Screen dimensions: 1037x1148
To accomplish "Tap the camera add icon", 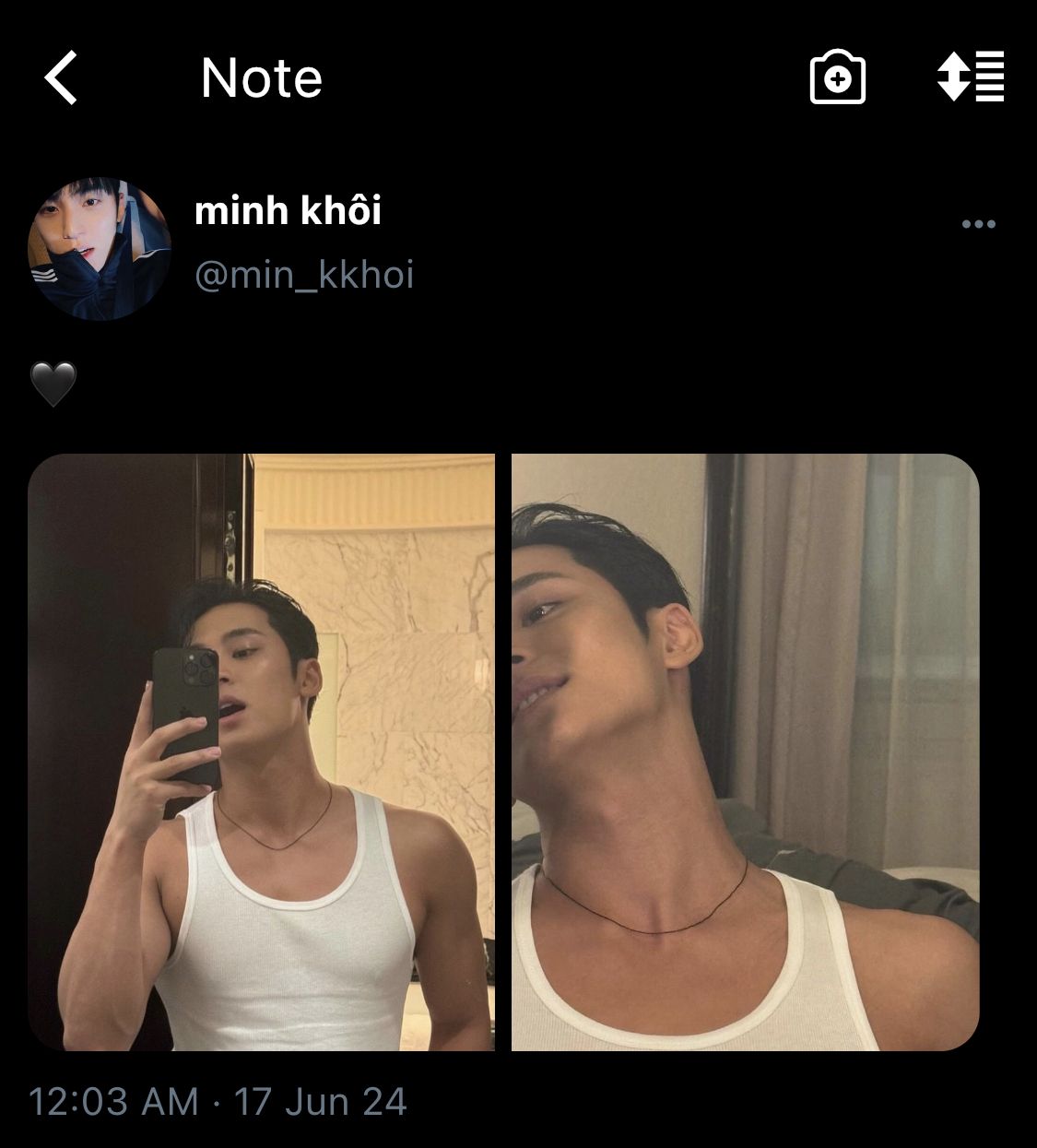I will click(837, 77).
